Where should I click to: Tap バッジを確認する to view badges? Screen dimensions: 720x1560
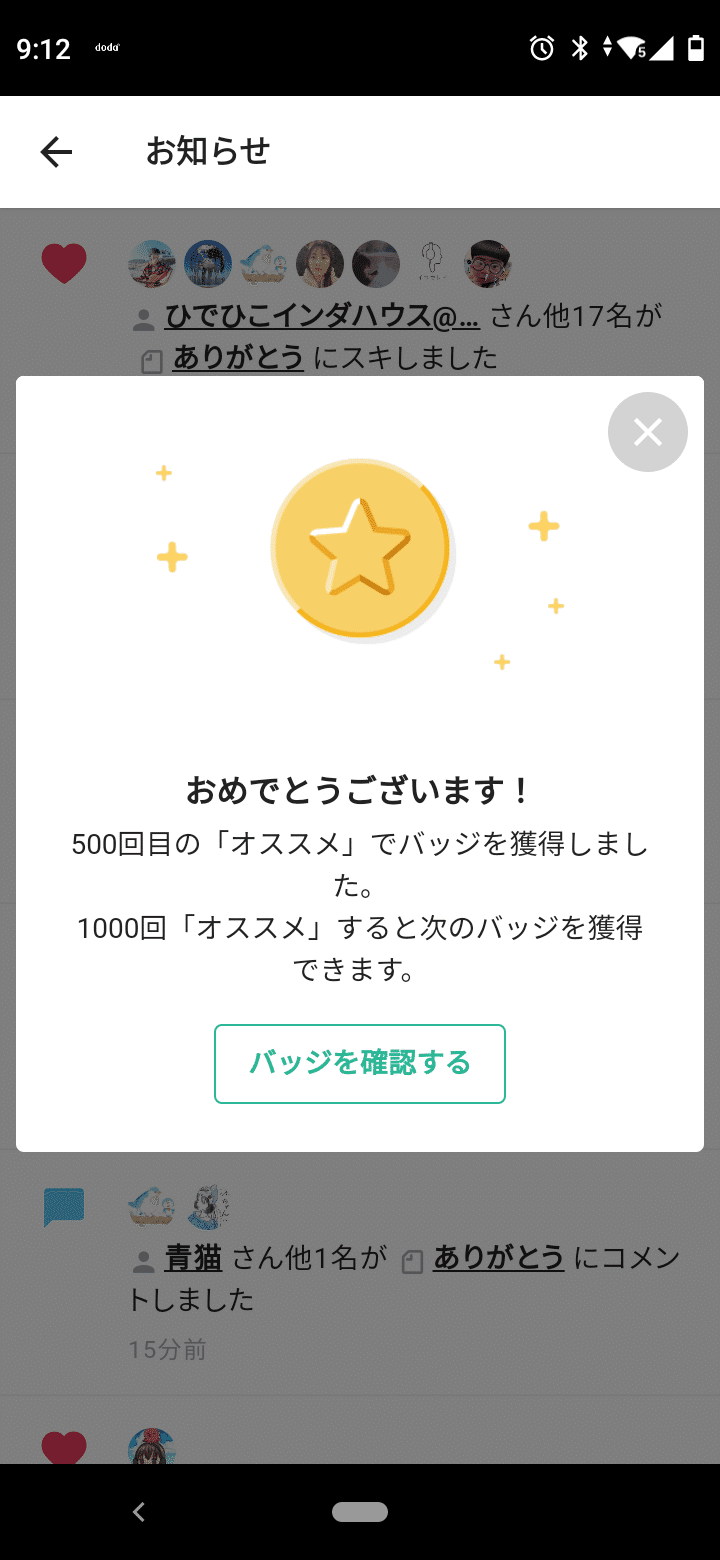[x=359, y=1063]
